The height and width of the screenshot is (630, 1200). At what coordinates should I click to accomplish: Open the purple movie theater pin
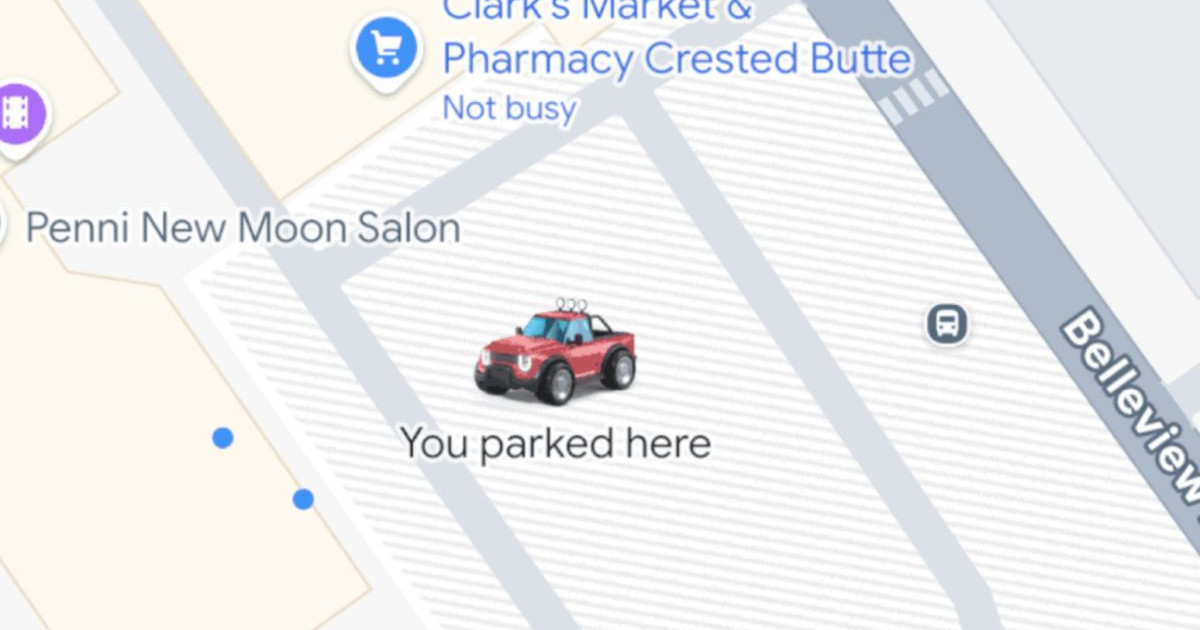pos(18,112)
